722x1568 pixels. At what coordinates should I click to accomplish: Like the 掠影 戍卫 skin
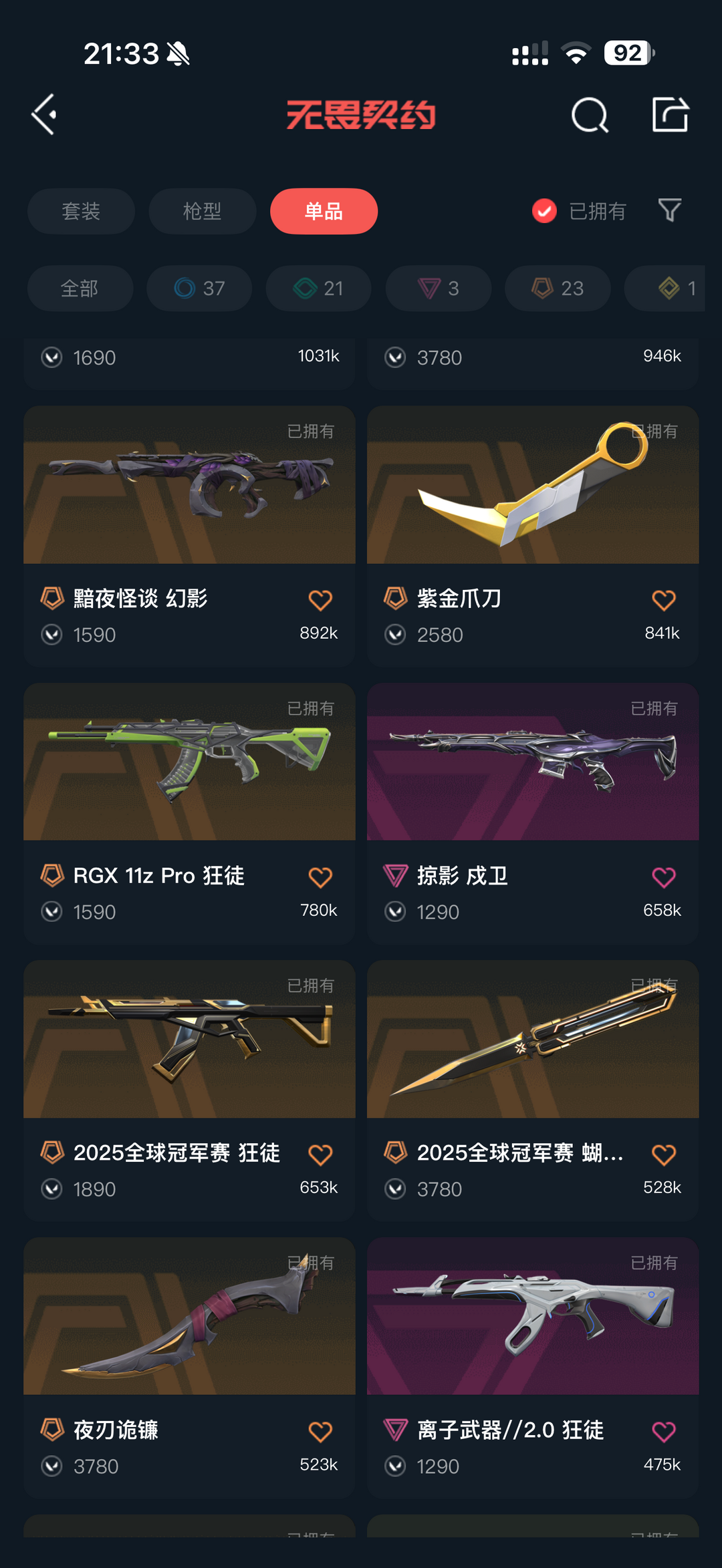pos(664,877)
